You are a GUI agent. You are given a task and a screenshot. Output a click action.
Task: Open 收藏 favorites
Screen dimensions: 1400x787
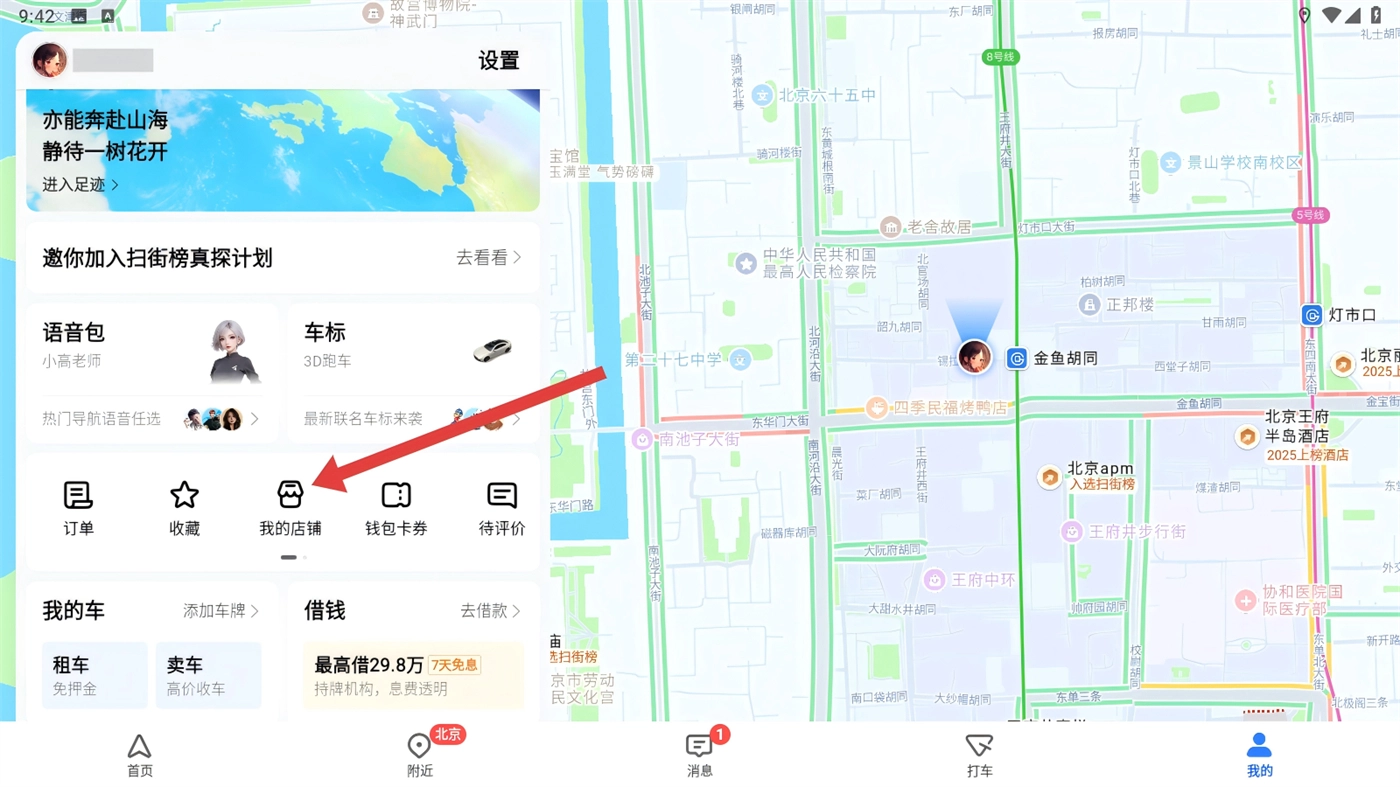tap(184, 507)
